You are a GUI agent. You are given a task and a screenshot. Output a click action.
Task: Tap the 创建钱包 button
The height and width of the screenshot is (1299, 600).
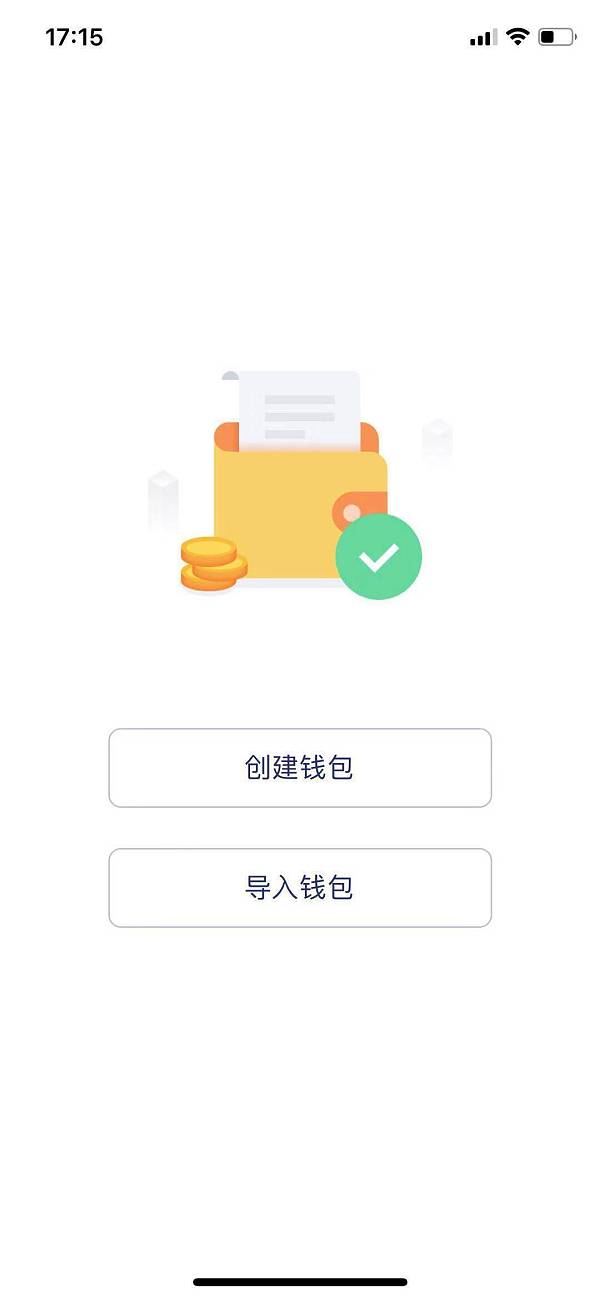[x=300, y=768]
